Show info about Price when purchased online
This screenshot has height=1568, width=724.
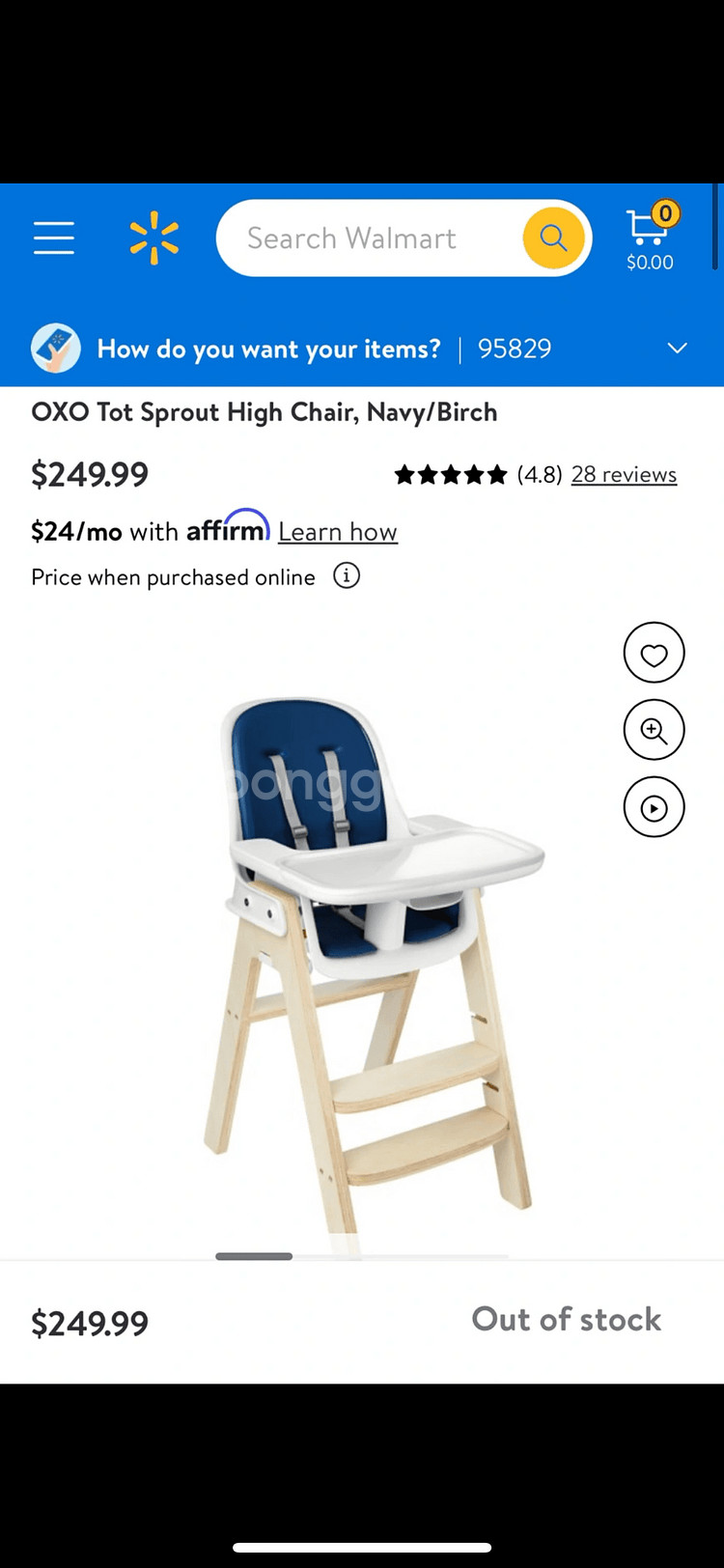(x=347, y=576)
